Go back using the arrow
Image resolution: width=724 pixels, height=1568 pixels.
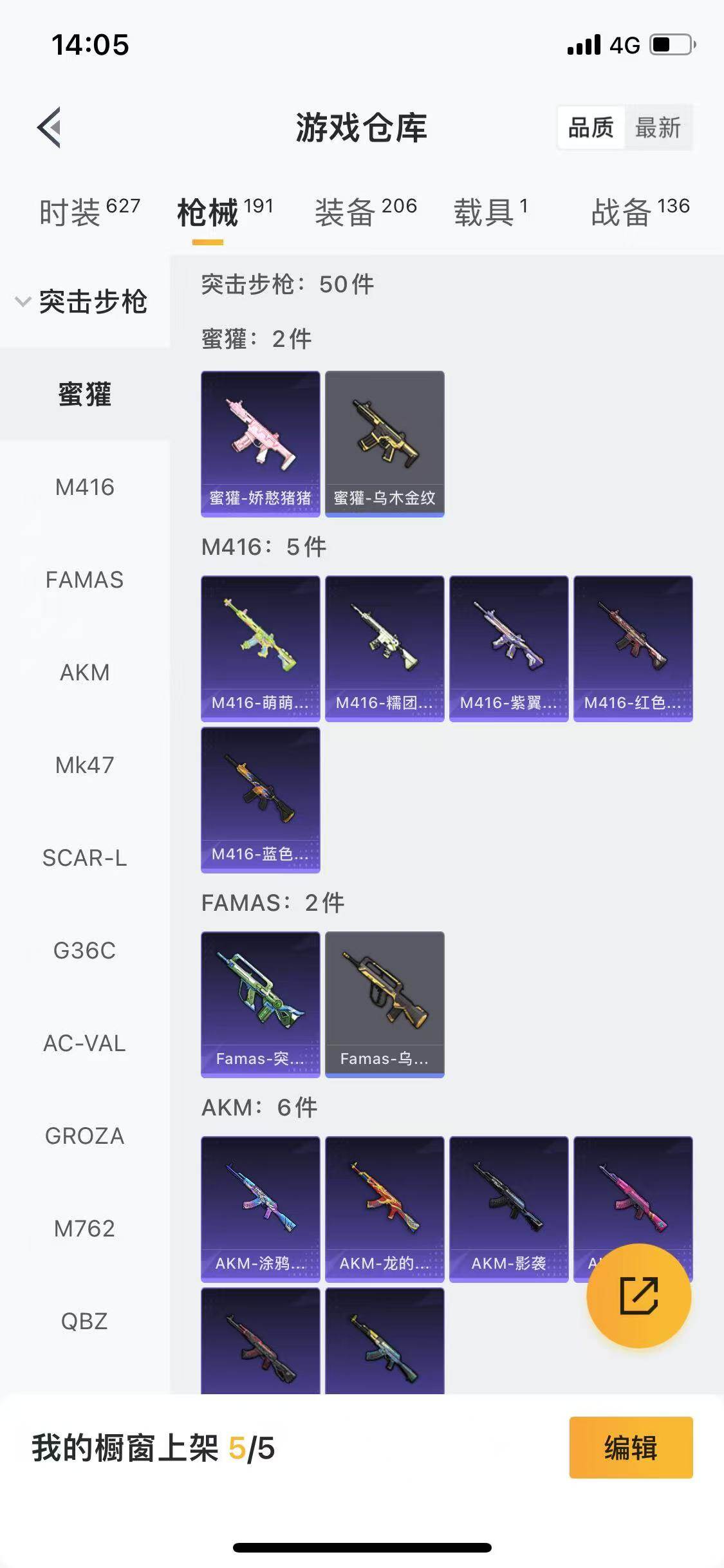(50, 127)
